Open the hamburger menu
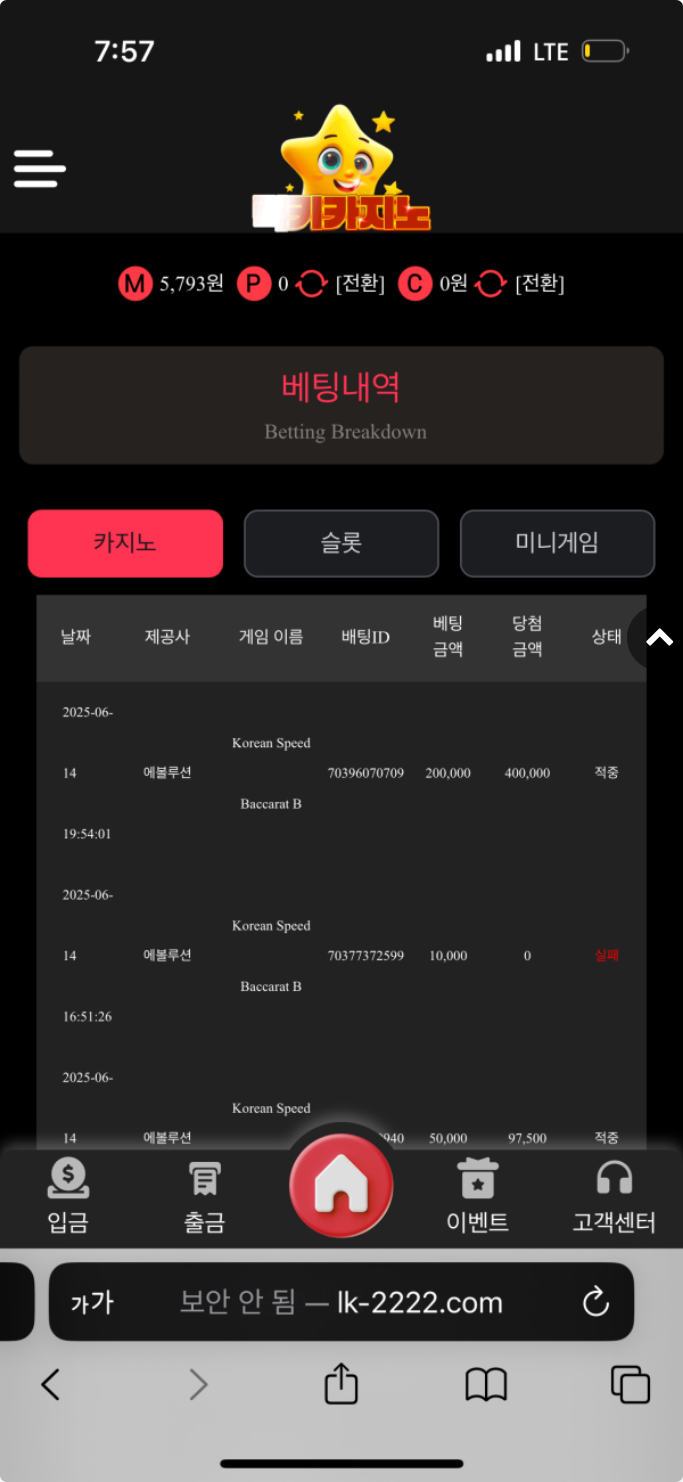 click(40, 169)
